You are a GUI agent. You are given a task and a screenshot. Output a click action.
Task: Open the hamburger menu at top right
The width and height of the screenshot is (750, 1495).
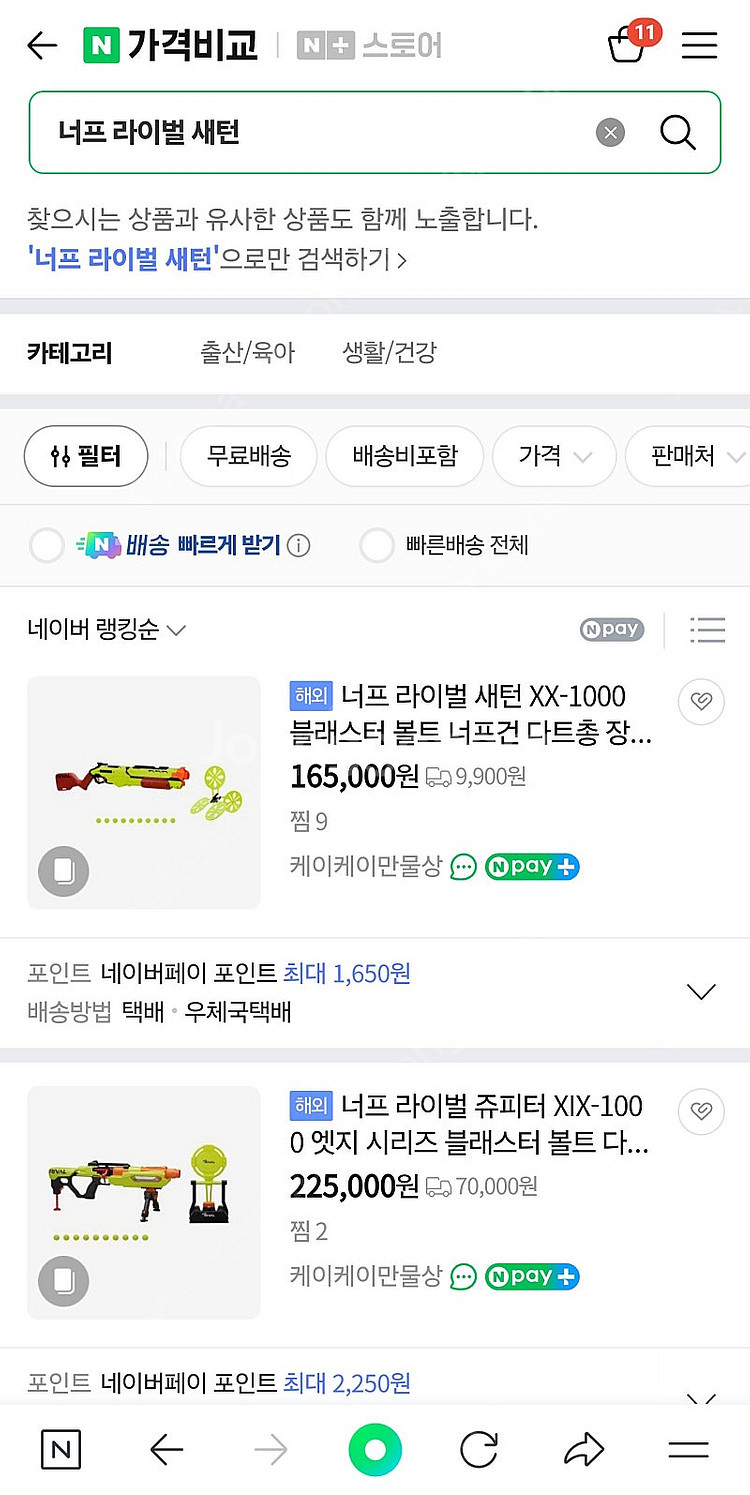pos(699,45)
